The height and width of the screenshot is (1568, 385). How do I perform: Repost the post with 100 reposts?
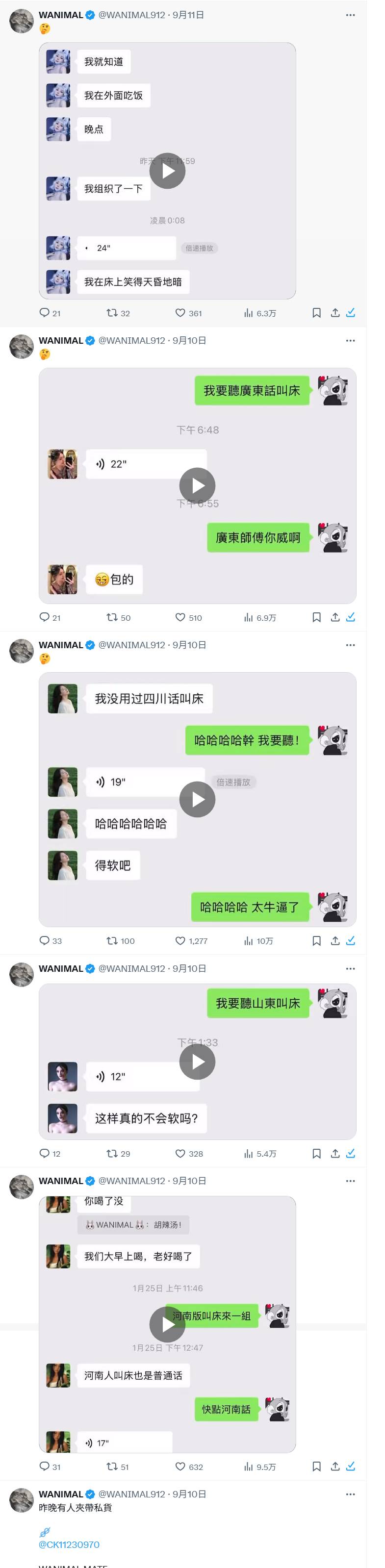112,940
